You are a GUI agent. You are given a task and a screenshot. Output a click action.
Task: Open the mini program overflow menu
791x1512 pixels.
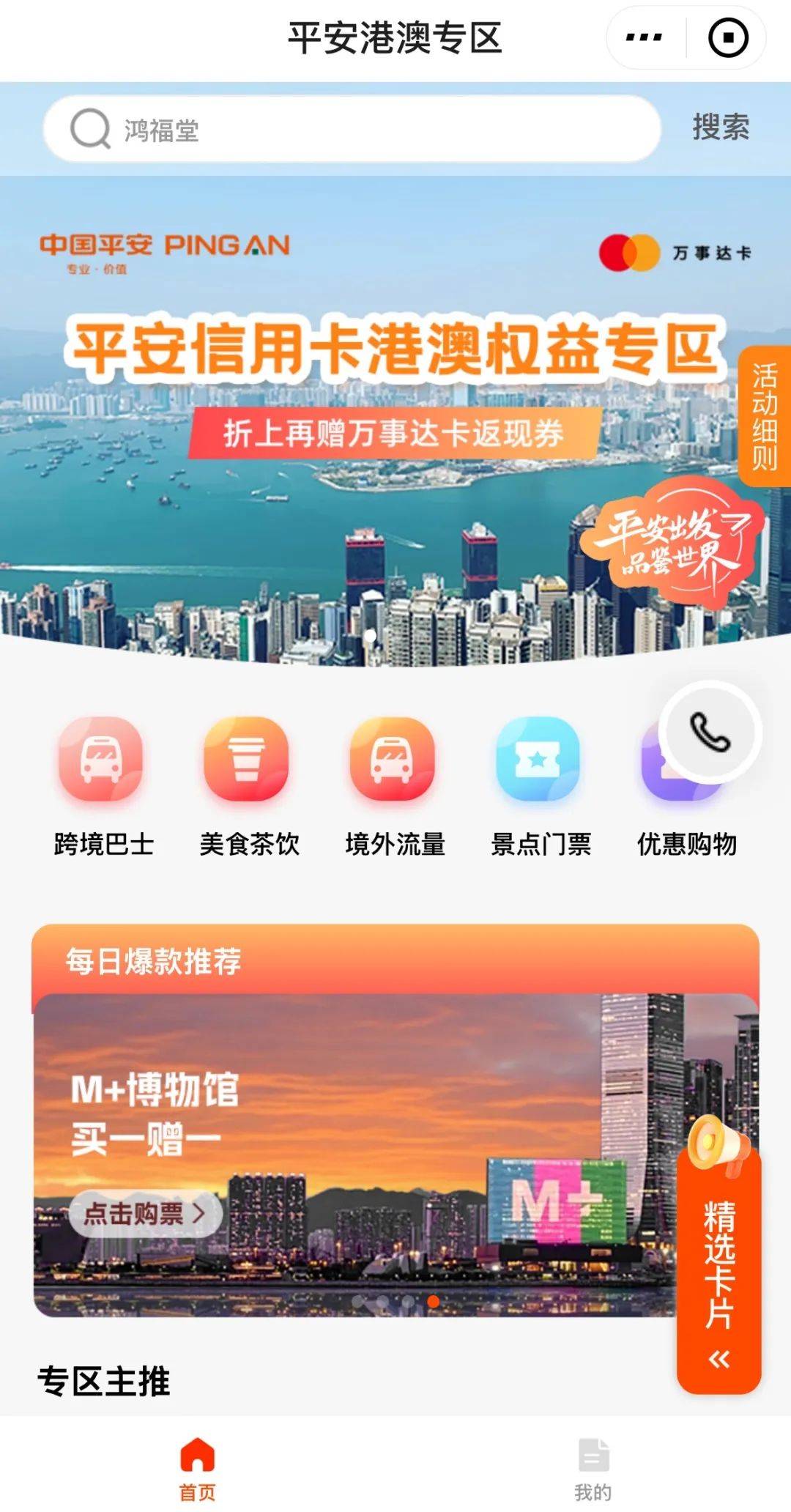click(644, 37)
